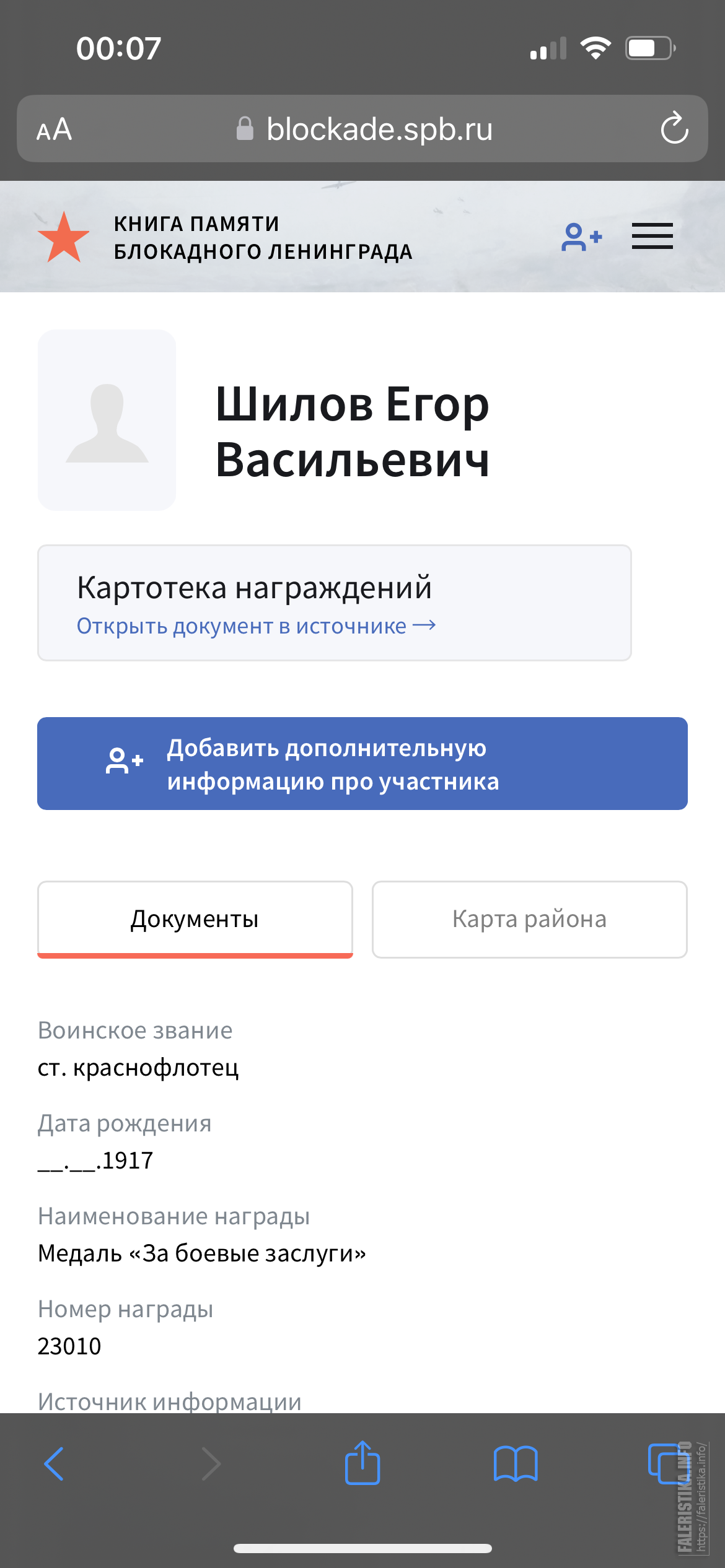The height and width of the screenshot is (1568, 725).
Task: Show open Safari tabs
Action: click(669, 1464)
